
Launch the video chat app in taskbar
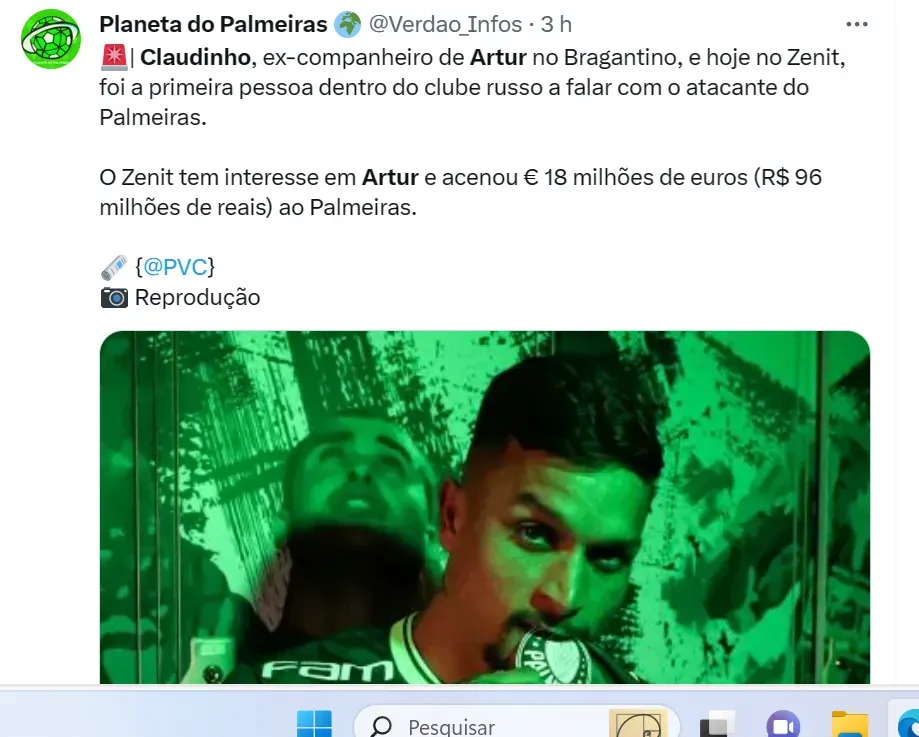pos(783,724)
